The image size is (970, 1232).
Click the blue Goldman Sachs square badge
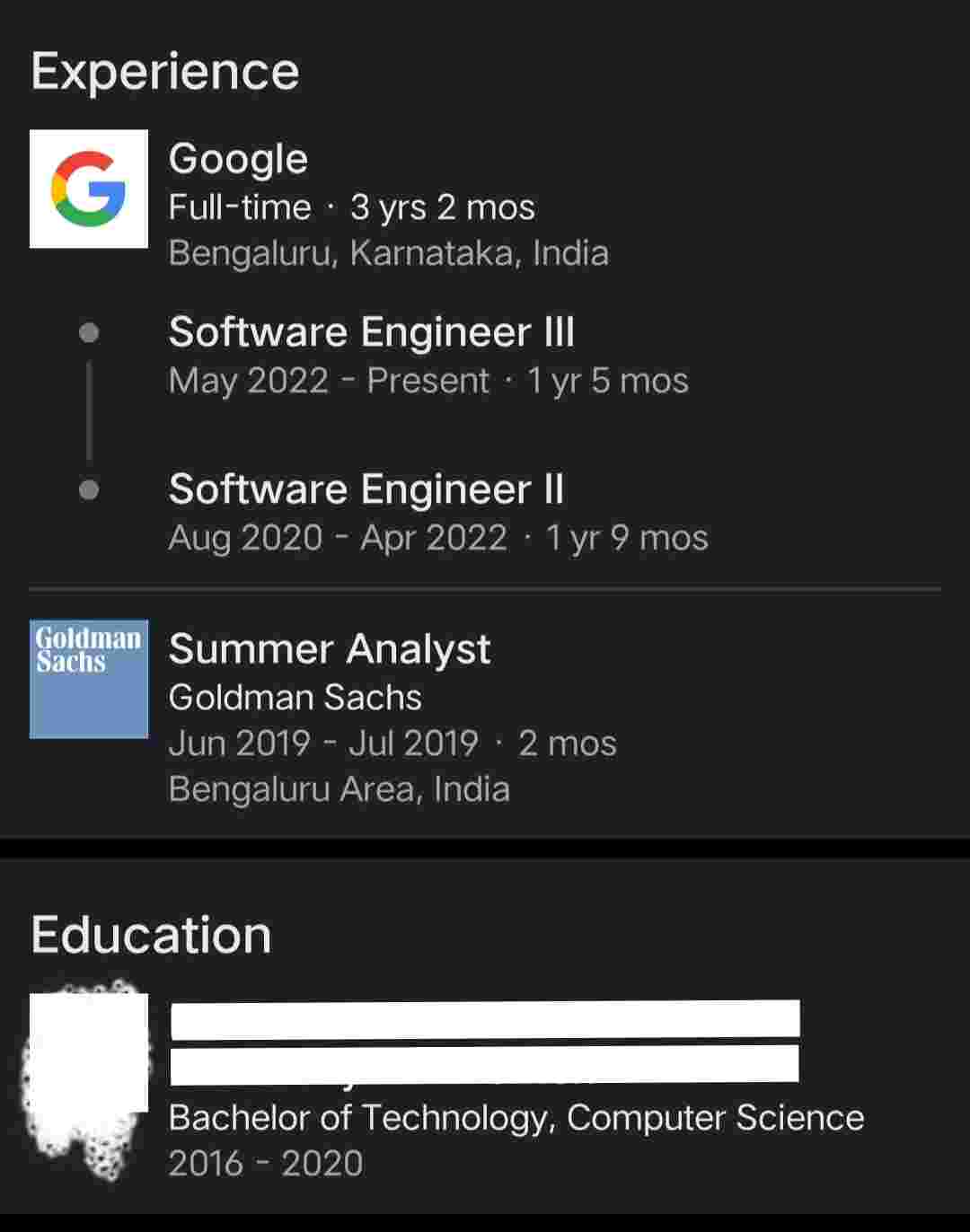tap(88, 679)
